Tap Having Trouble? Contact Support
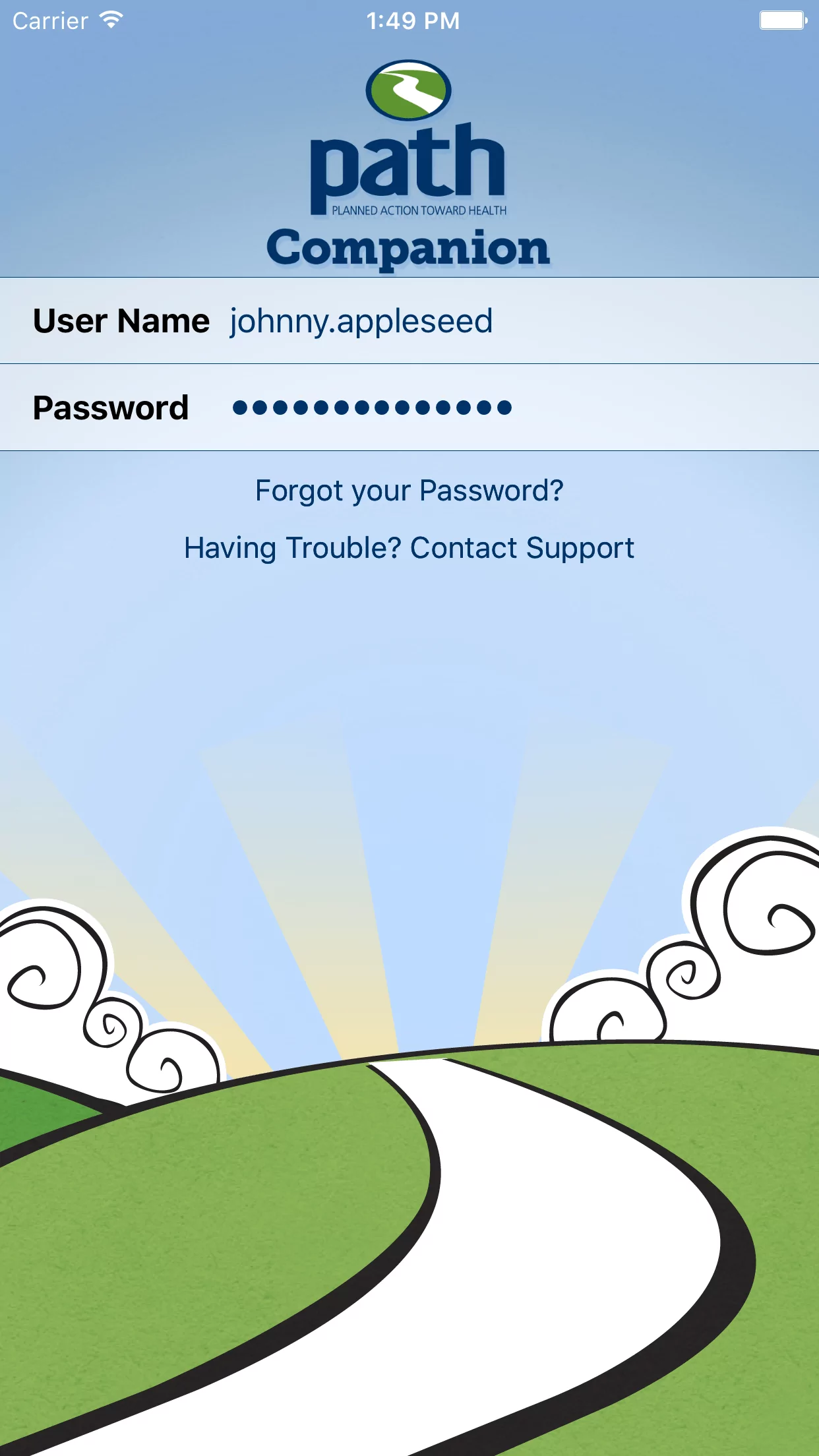The width and height of the screenshot is (819, 1456). tap(409, 549)
